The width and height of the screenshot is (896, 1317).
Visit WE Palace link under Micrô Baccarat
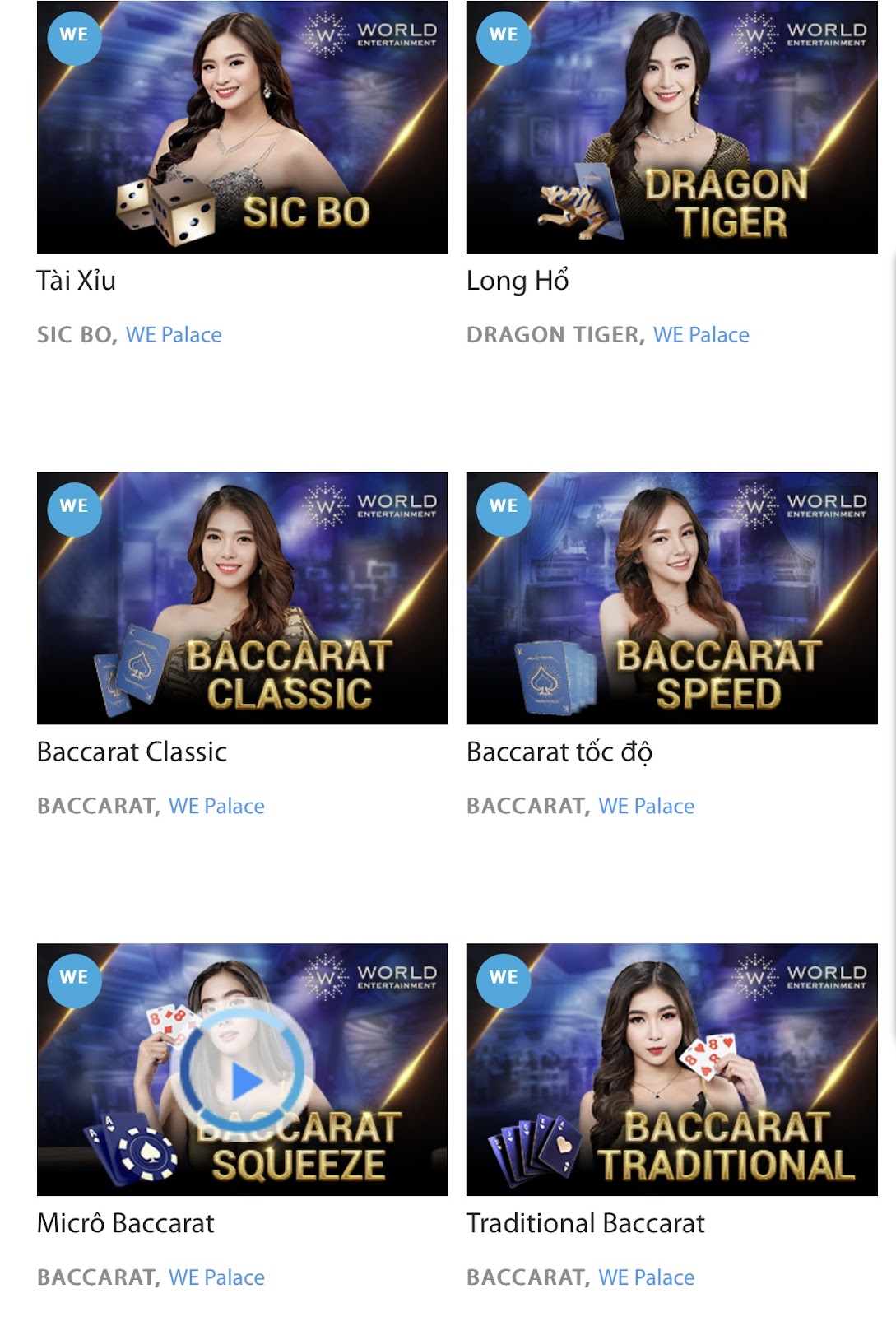click(x=216, y=1277)
